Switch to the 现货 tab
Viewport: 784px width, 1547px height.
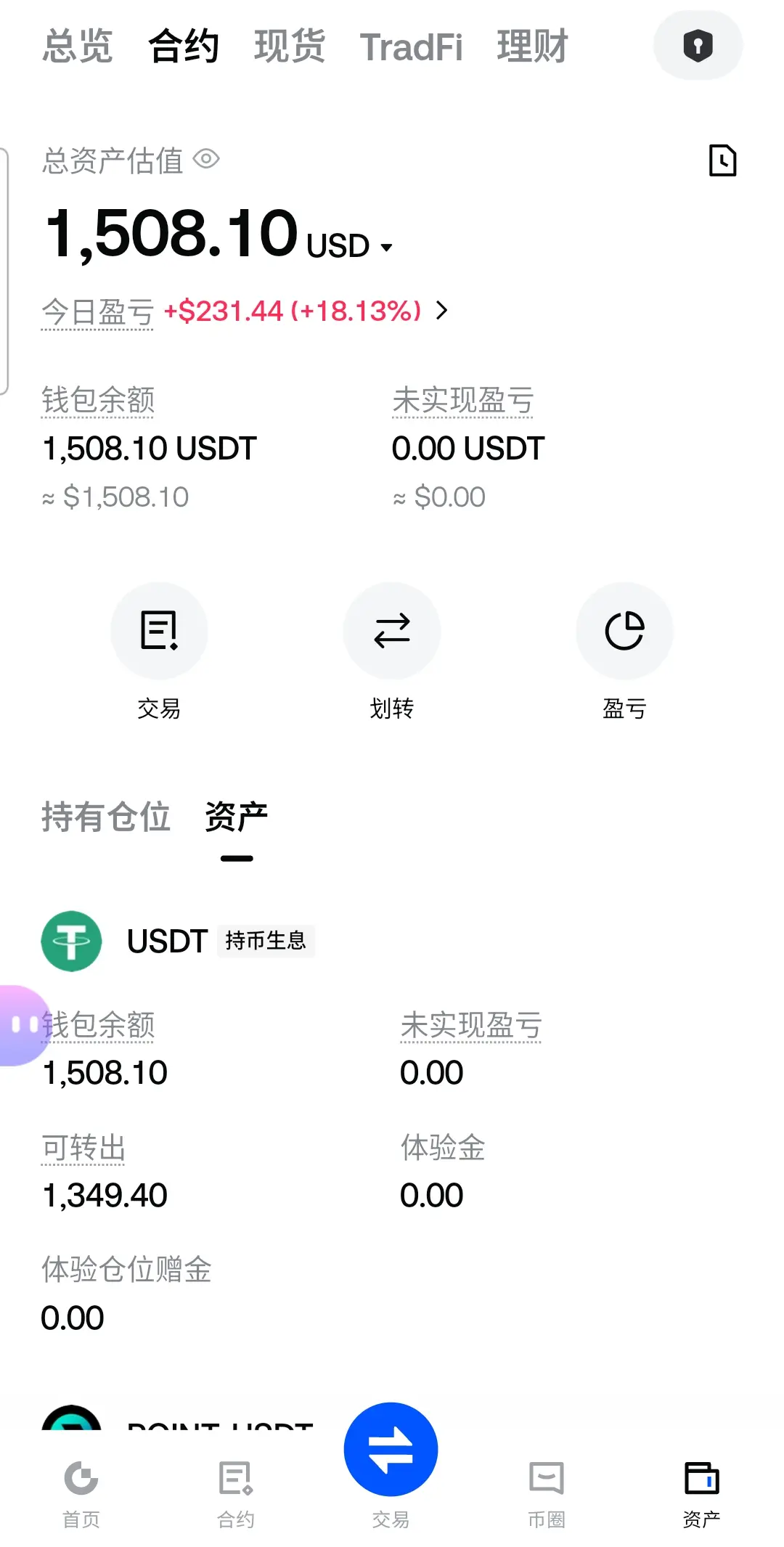[289, 47]
